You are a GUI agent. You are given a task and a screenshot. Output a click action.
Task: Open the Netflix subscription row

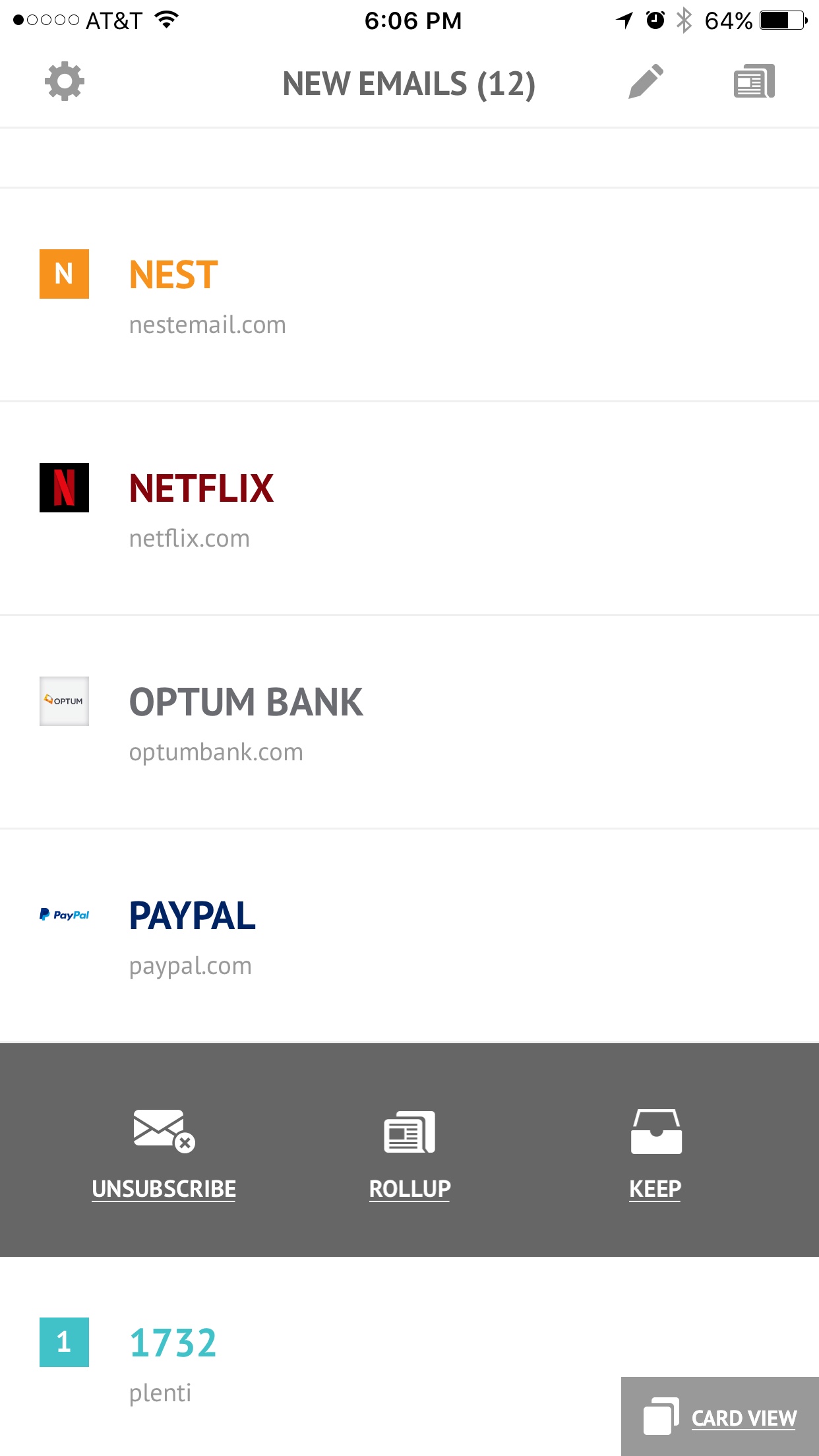point(409,508)
